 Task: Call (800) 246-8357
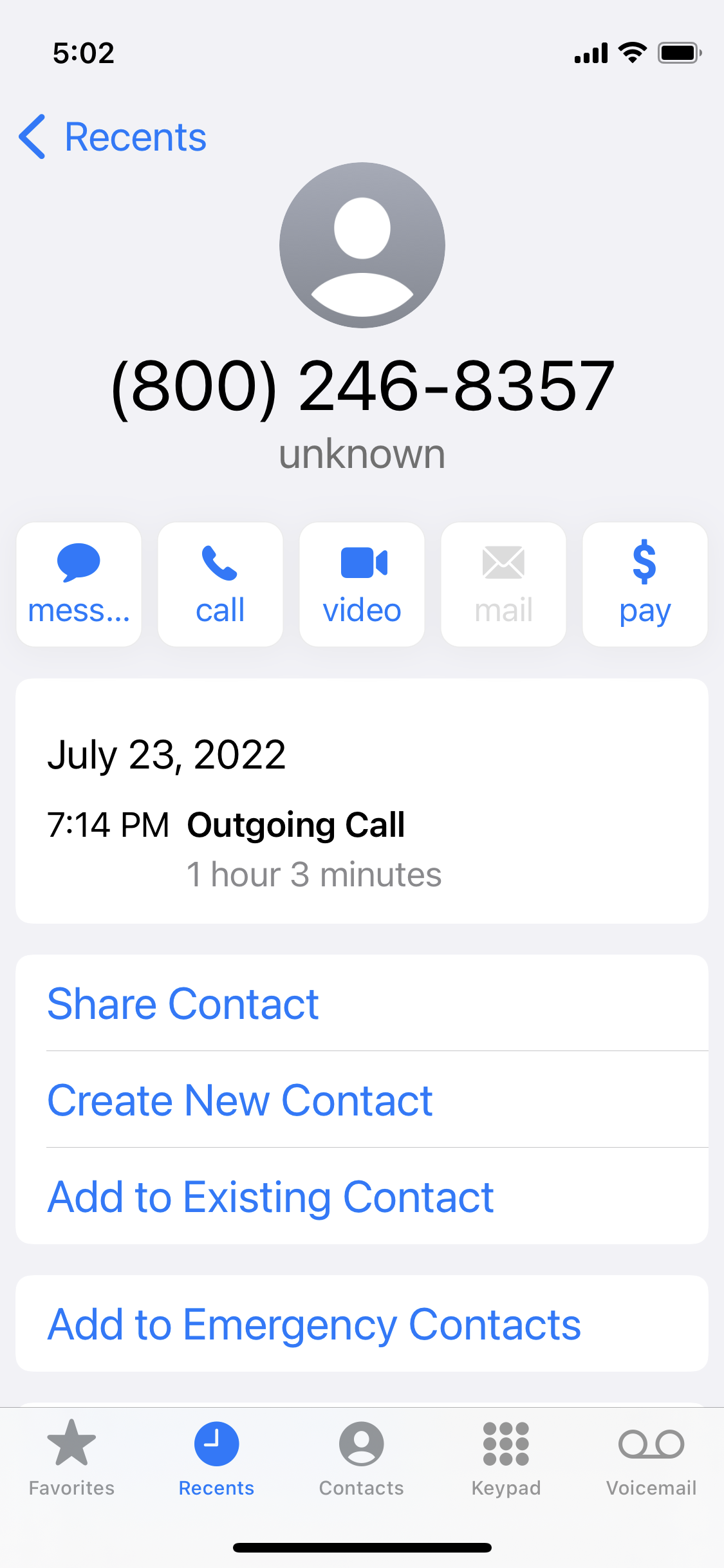click(220, 584)
